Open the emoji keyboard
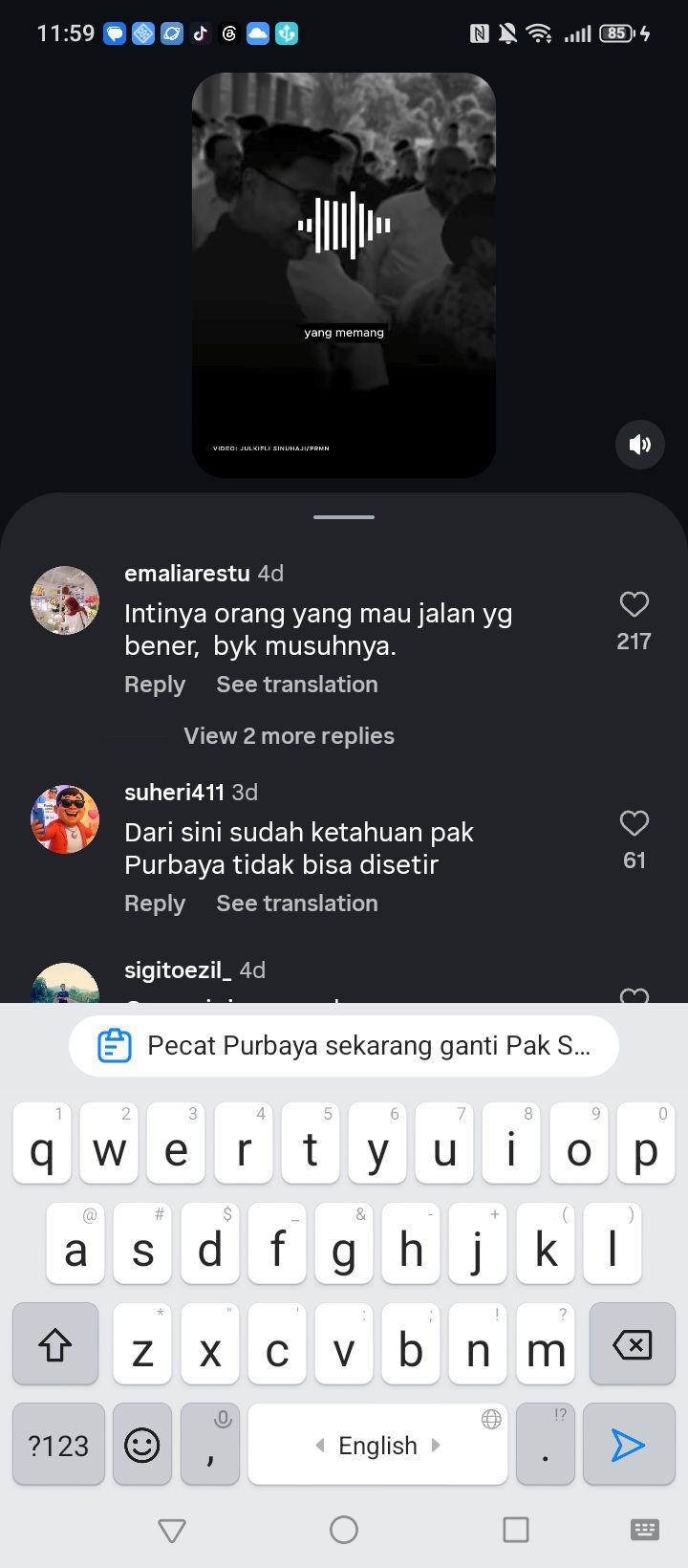This screenshot has height=1568, width=688. coord(142,1445)
